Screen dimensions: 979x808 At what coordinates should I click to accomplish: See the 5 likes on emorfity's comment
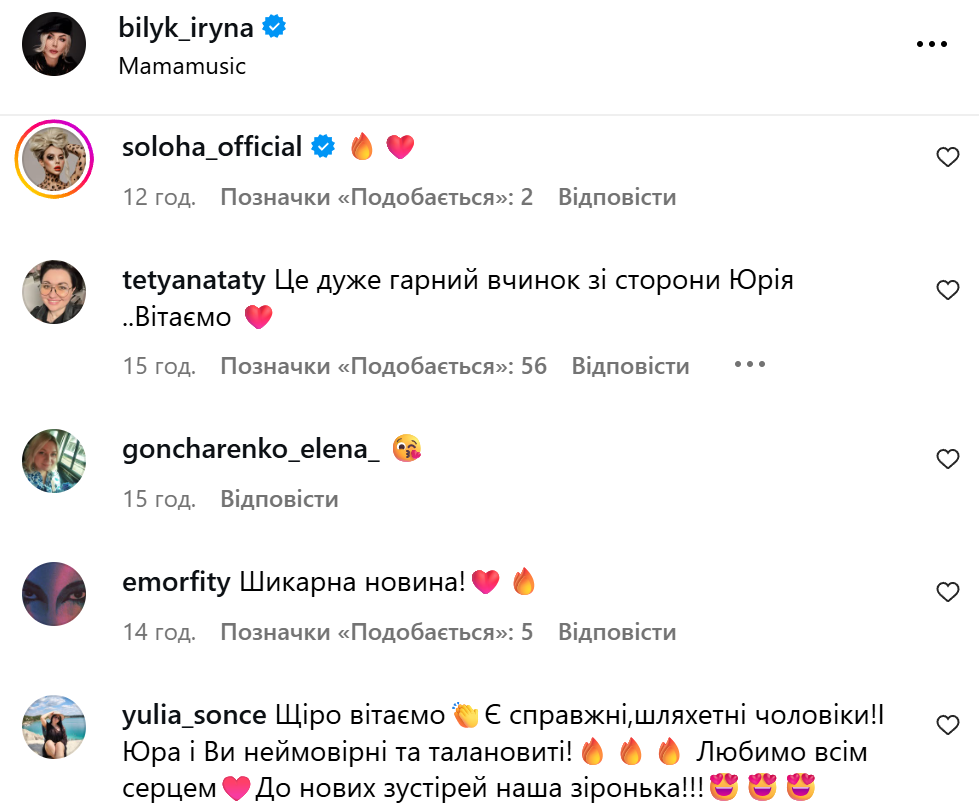[377, 632]
